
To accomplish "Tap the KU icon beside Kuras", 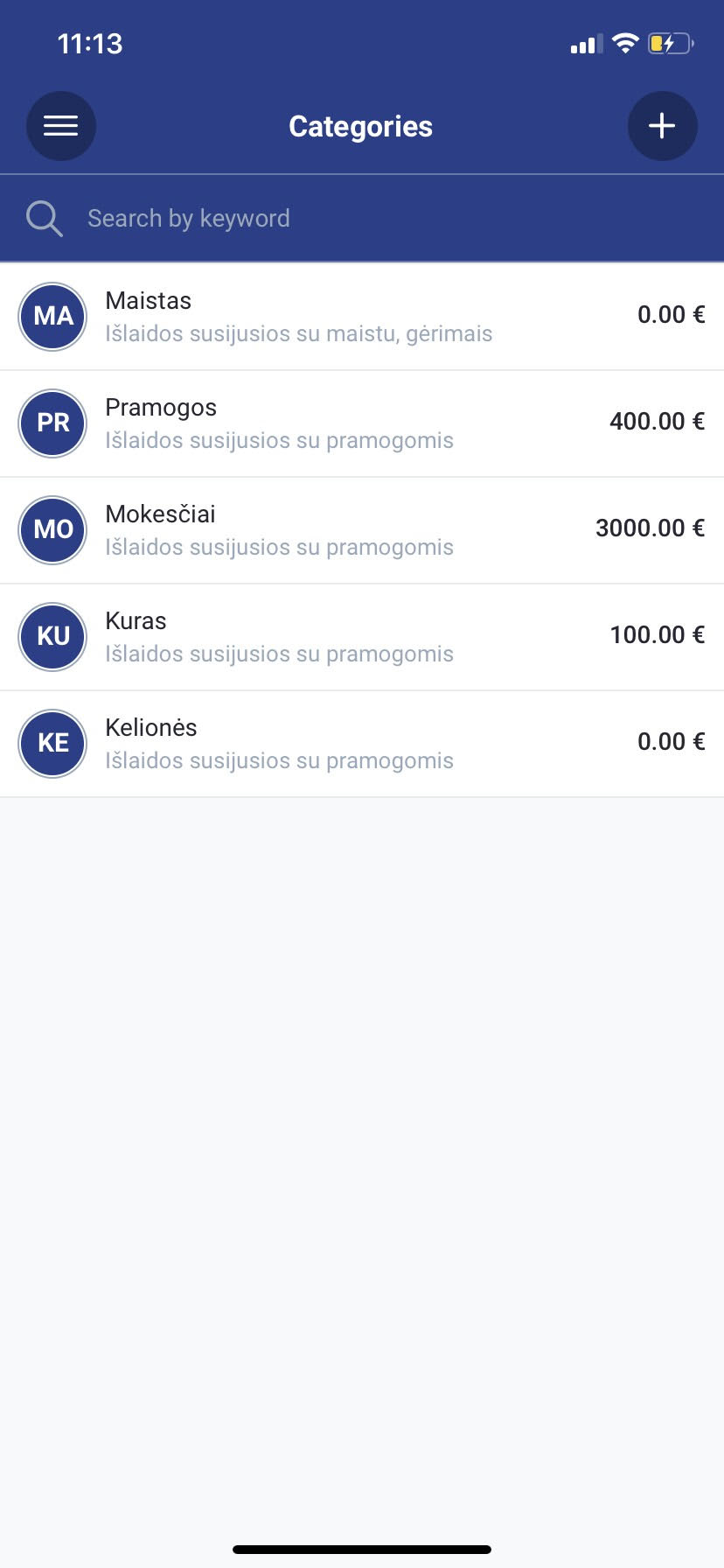I will (x=52, y=636).
